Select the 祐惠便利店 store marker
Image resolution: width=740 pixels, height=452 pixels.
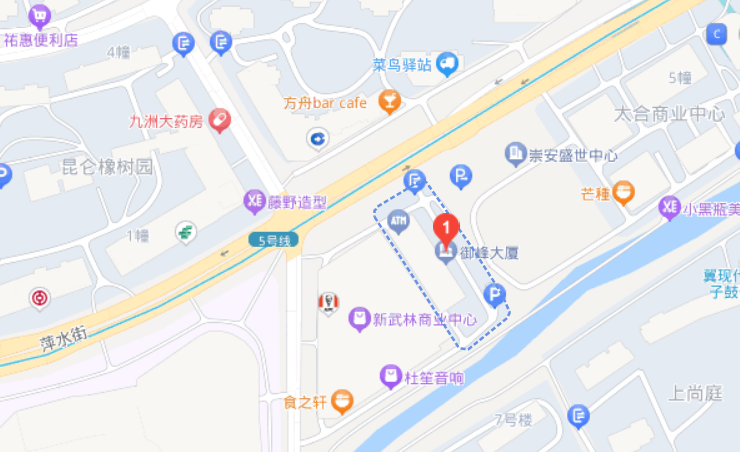tap(40, 17)
